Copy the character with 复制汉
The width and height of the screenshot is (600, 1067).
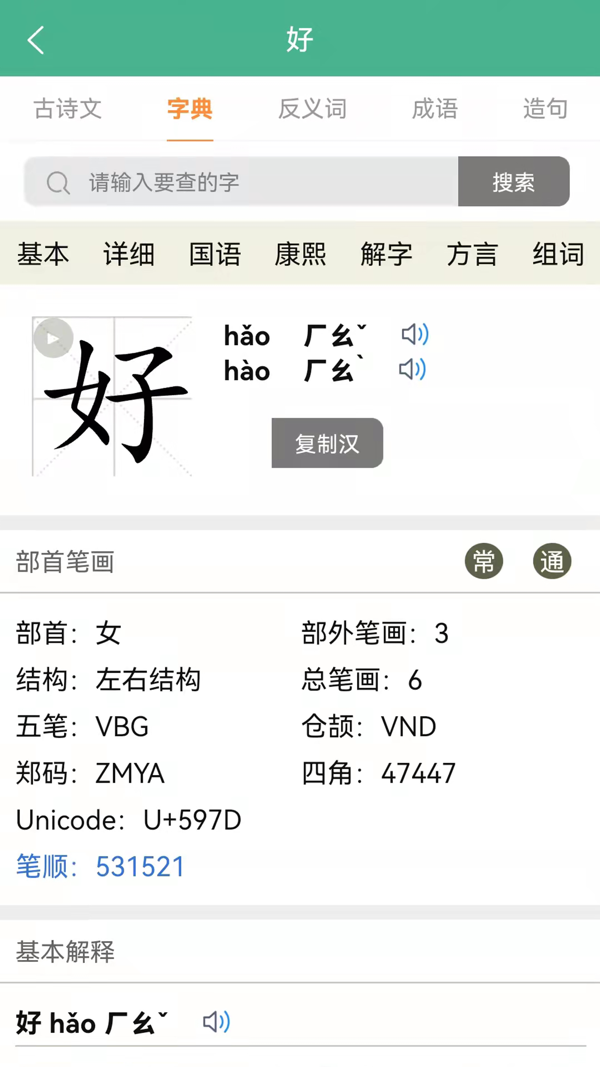point(327,443)
